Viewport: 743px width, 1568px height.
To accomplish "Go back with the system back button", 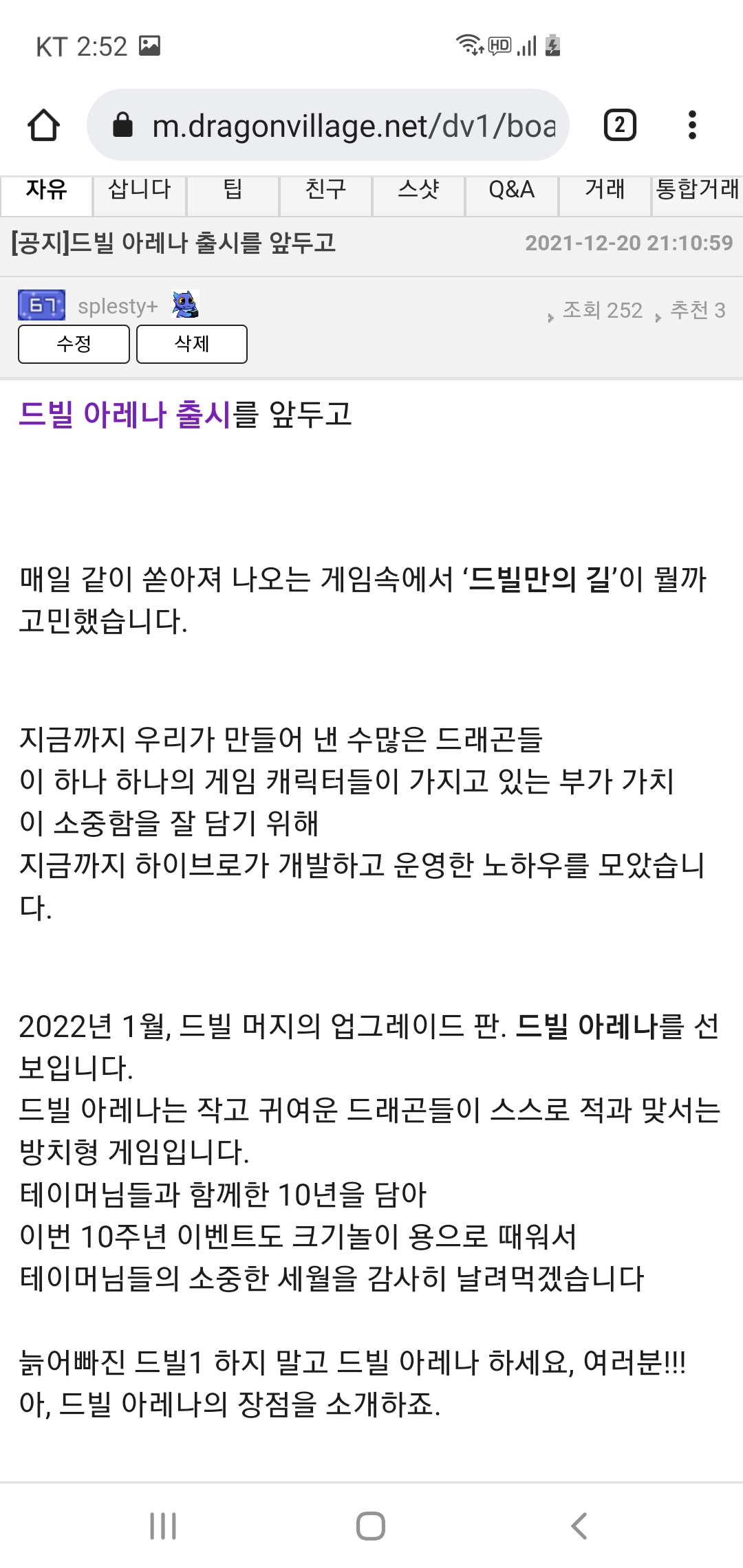I will [579, 1525].
